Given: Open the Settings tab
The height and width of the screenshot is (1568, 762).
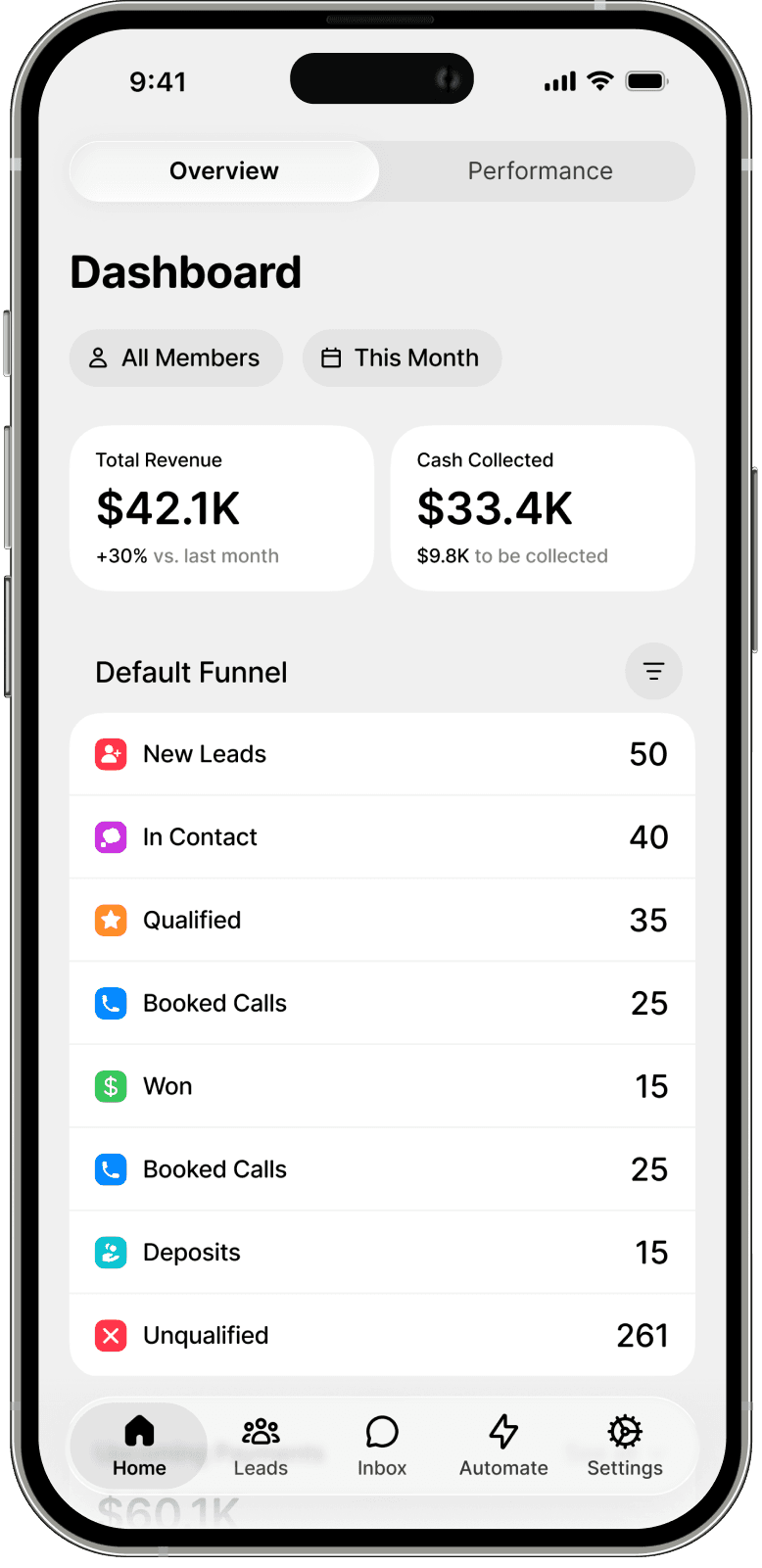Looking at the screenshot, I should pos(625,1446).
